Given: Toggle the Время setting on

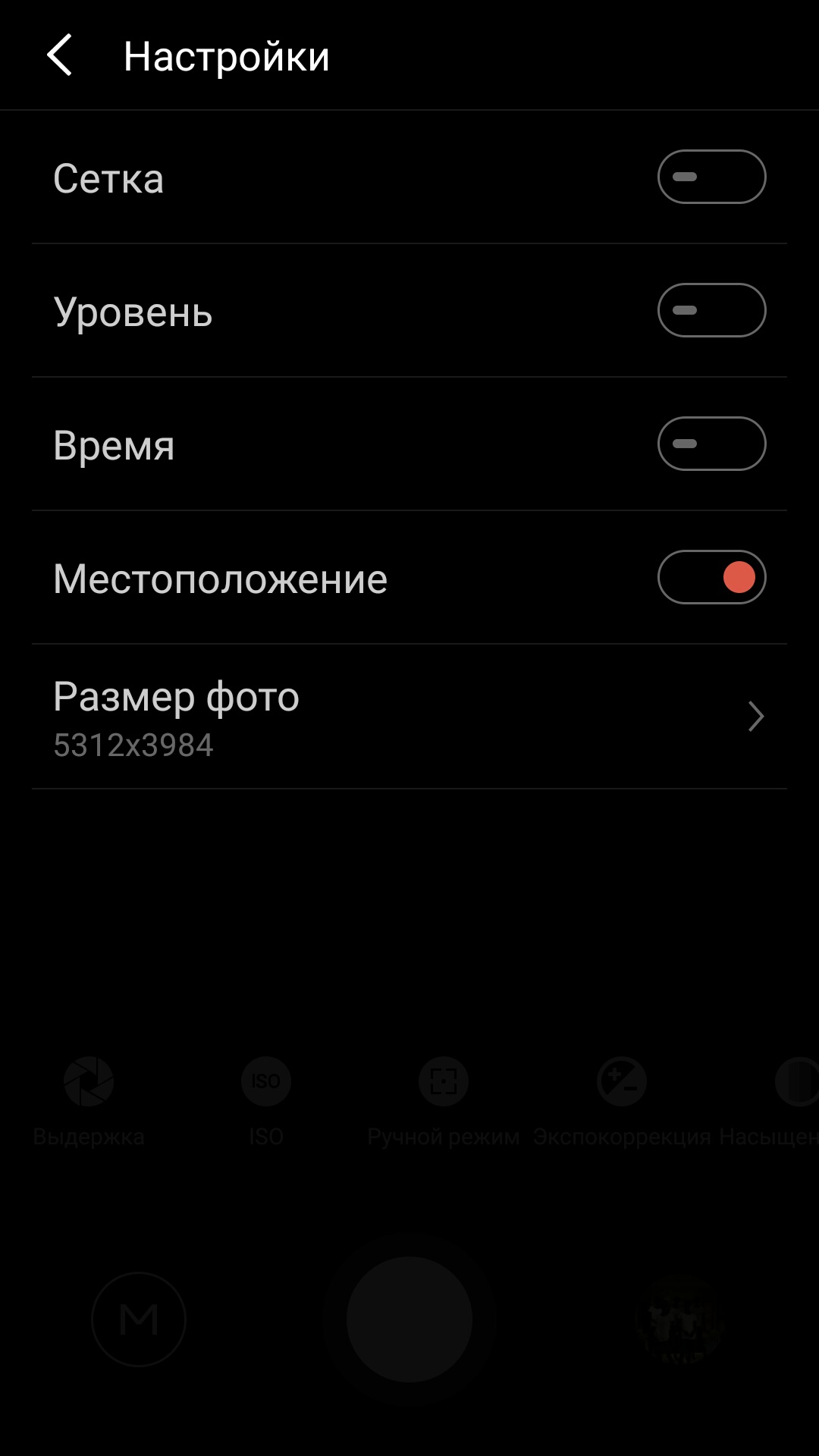Looking at the screenshot, I should pos(711,444).
